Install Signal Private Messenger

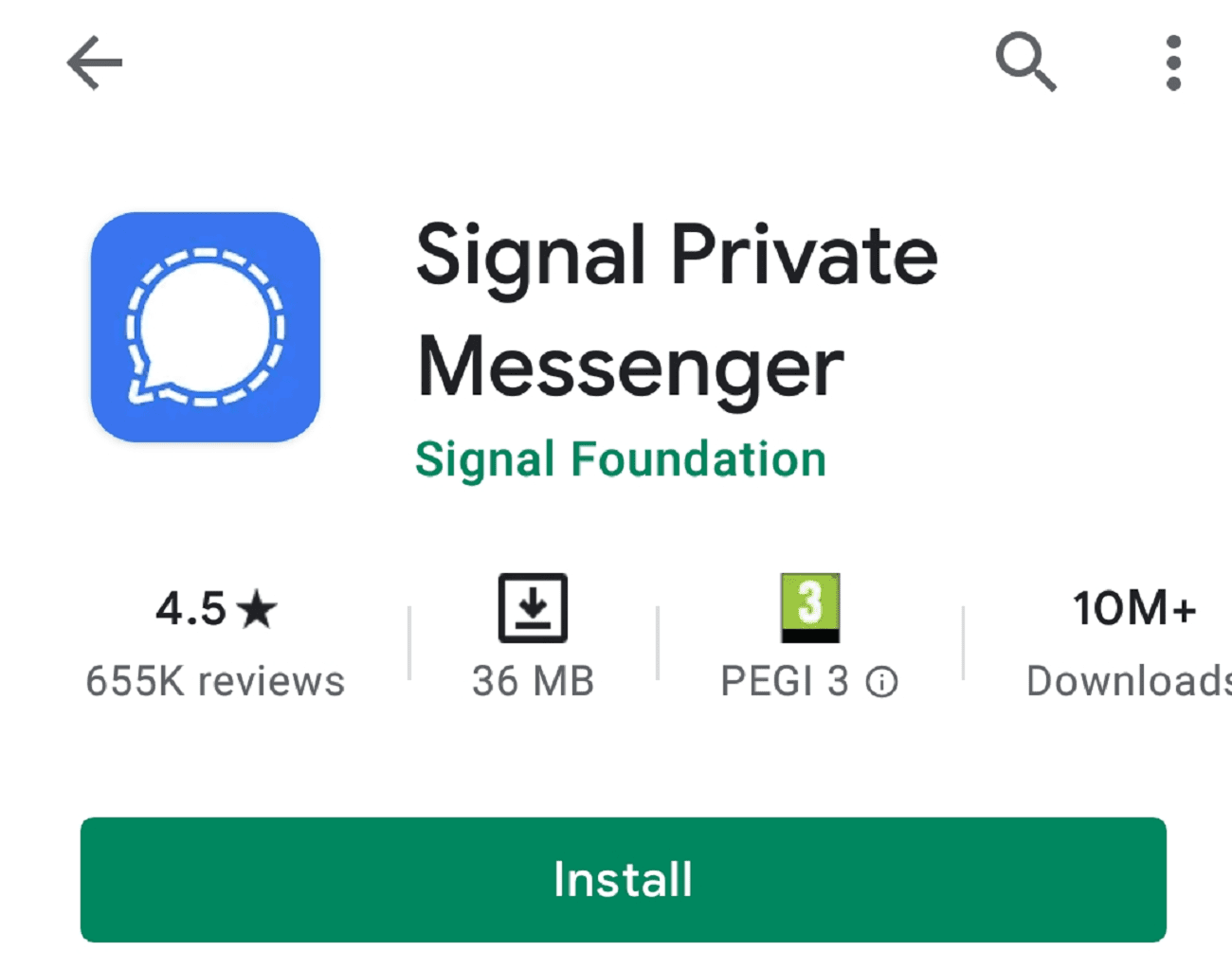click(623, 879)
